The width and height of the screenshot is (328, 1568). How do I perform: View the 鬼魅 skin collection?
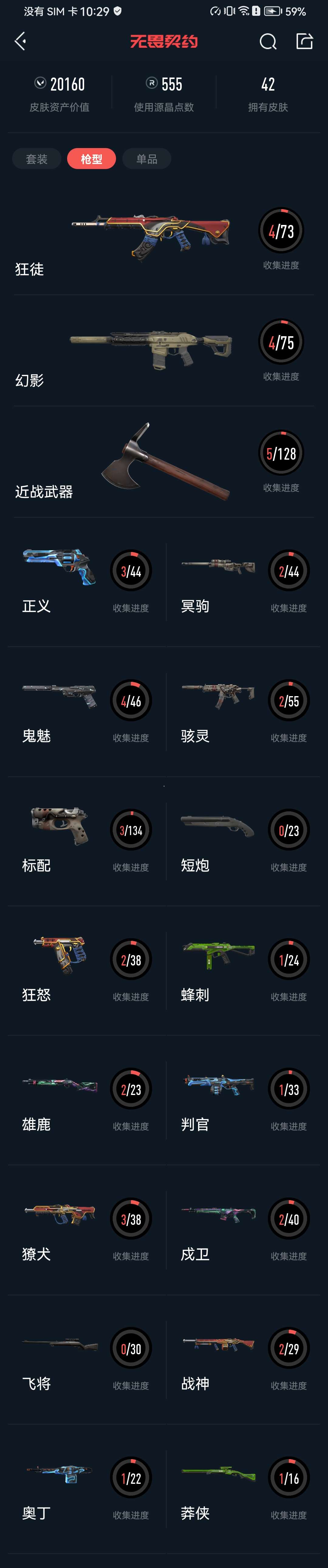85,711
